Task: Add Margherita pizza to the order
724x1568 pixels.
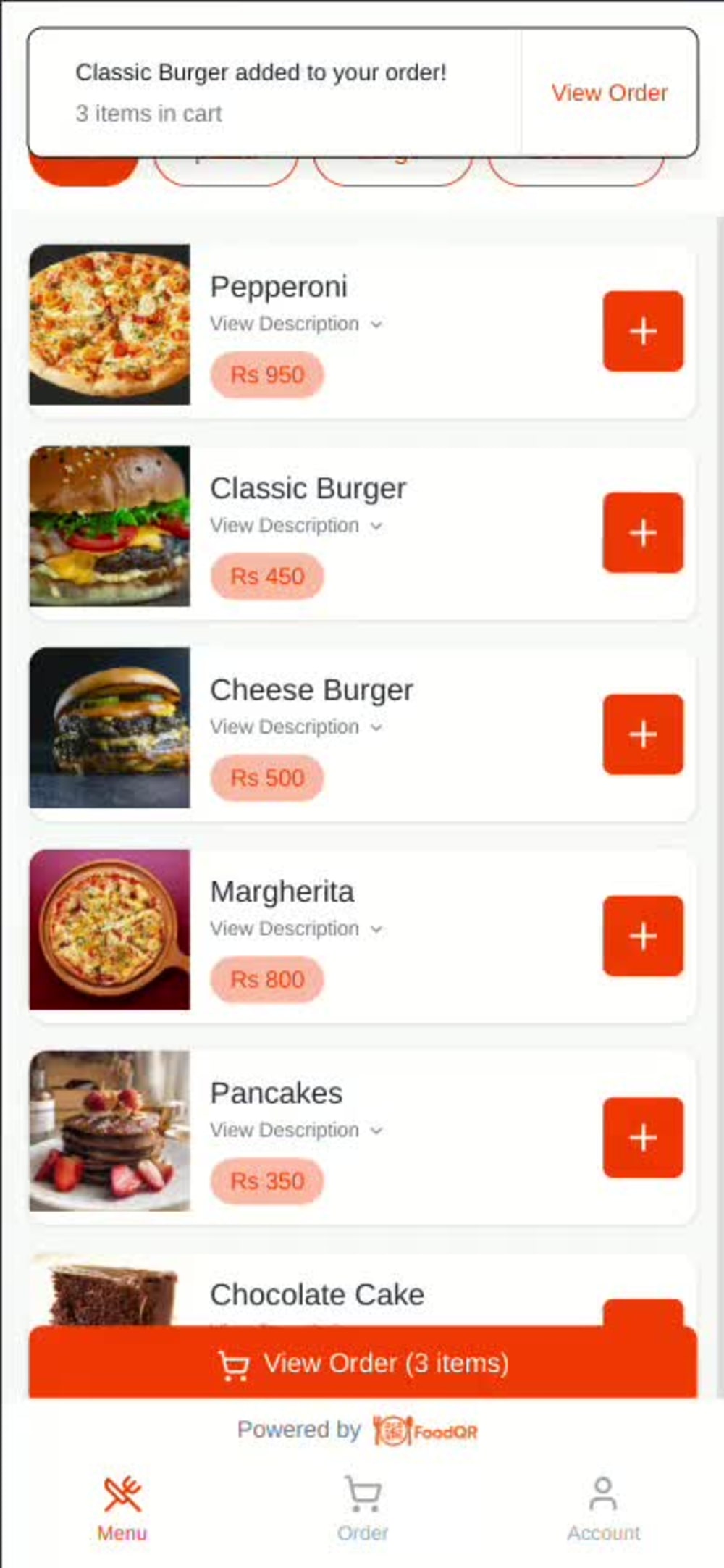Action: (x=643, y=936)
